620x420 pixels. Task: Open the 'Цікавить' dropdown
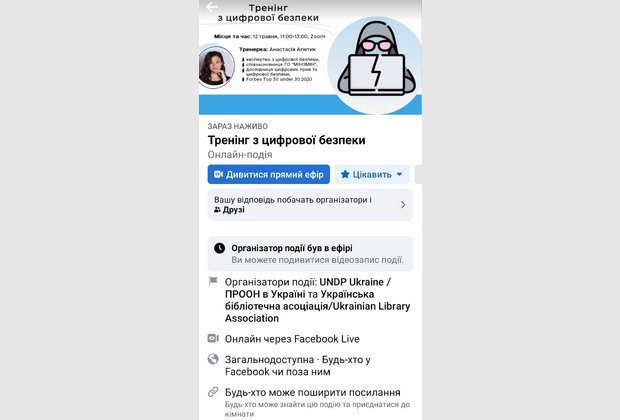coord(371,174)
